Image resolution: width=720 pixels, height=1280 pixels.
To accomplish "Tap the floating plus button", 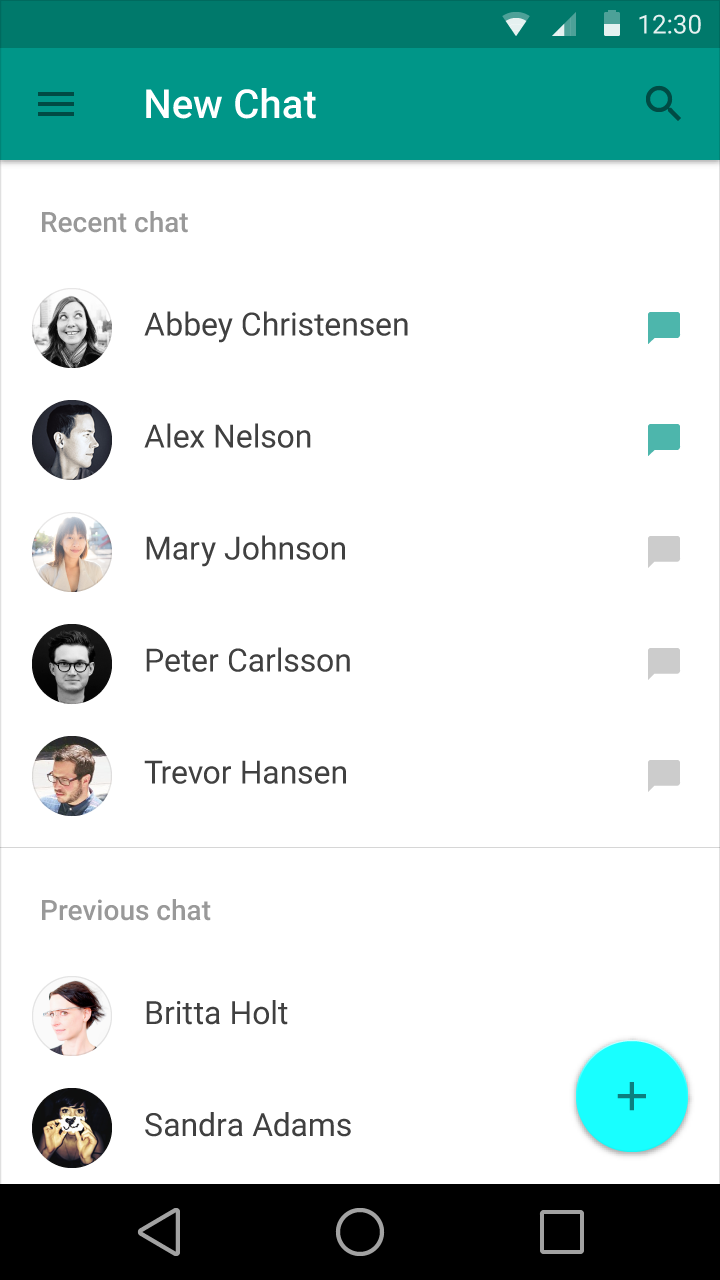I will (x=632, y=1096).
